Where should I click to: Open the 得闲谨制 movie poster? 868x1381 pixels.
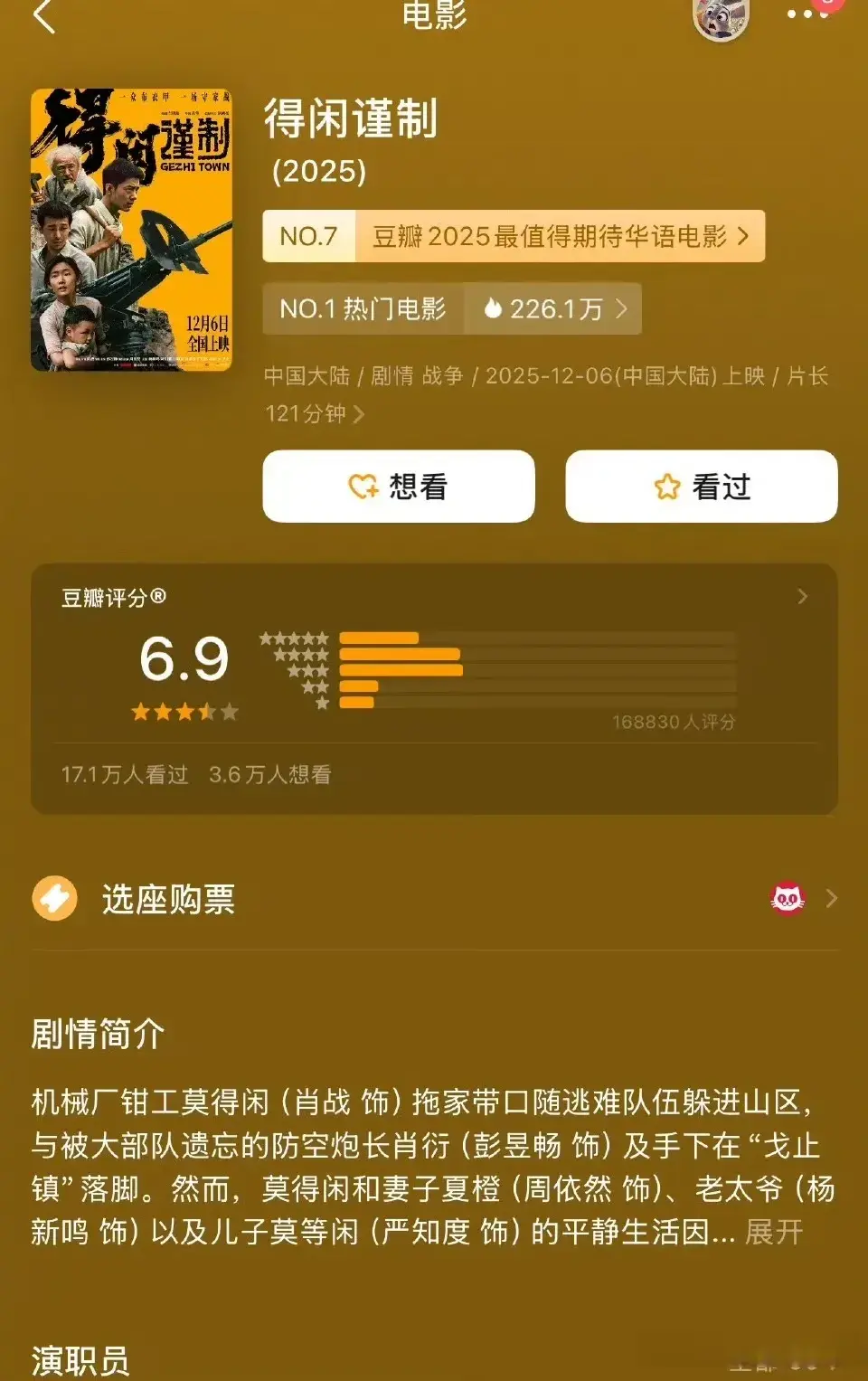point(131,230)
